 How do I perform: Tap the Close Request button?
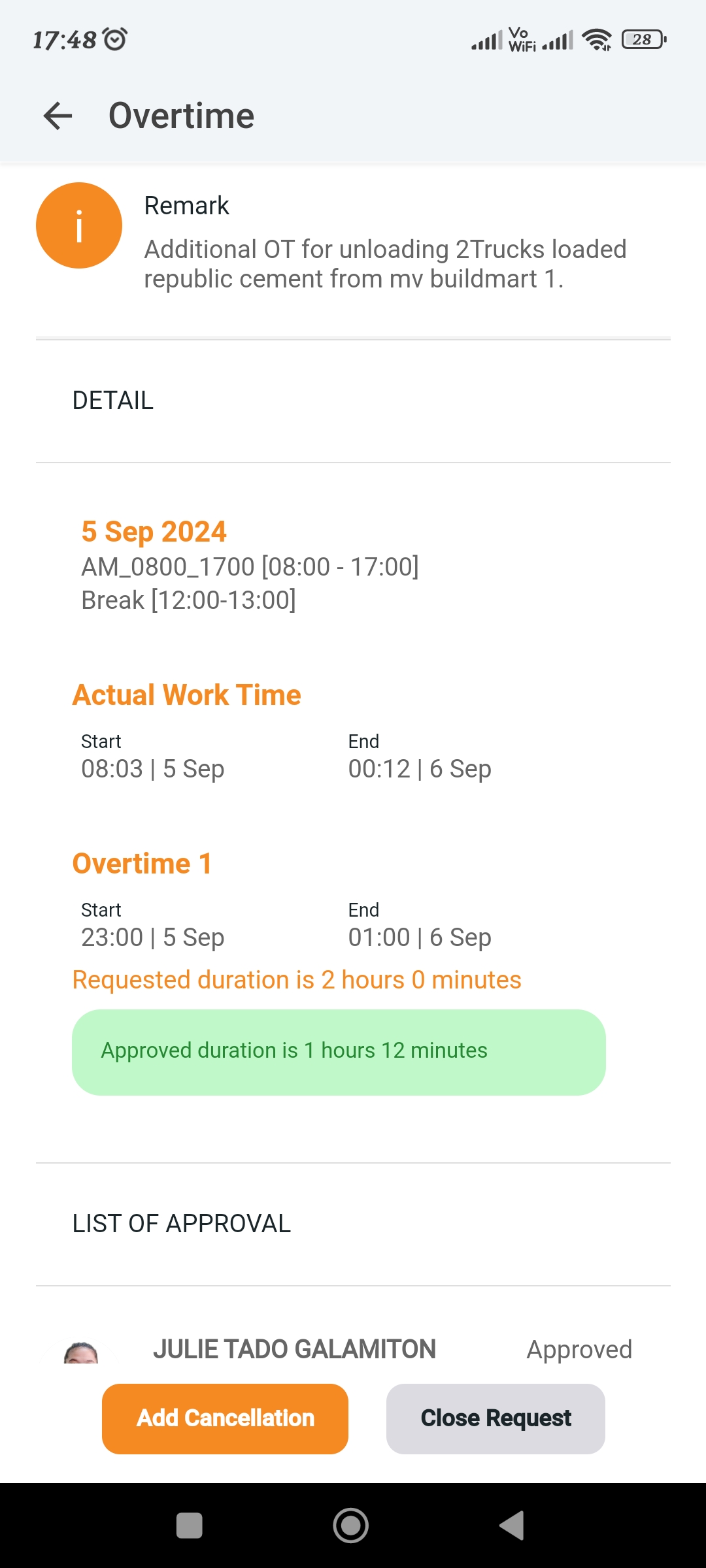tap(496, 1418)
